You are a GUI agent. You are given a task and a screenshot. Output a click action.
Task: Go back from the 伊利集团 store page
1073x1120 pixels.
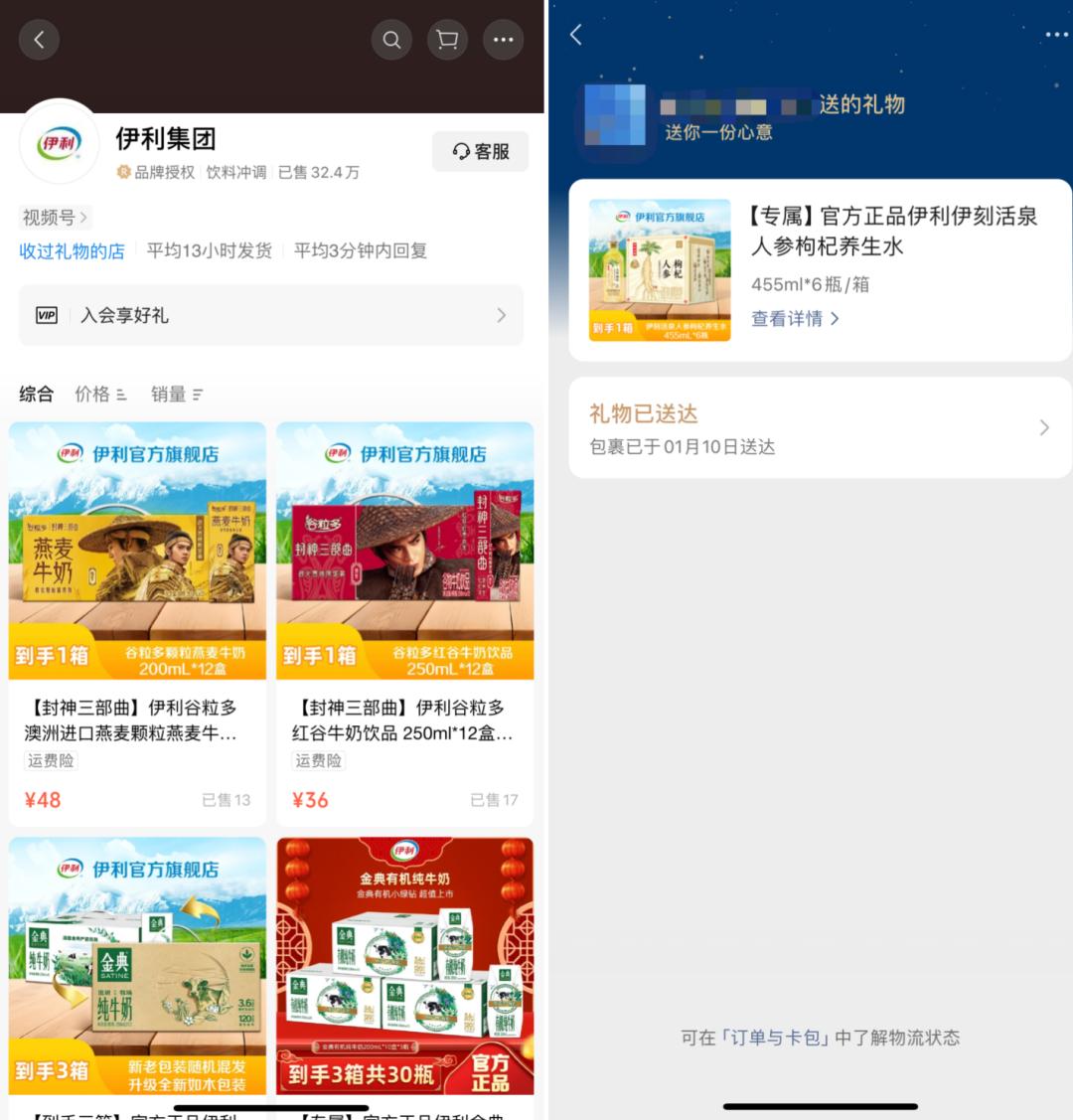pos(39,40)
